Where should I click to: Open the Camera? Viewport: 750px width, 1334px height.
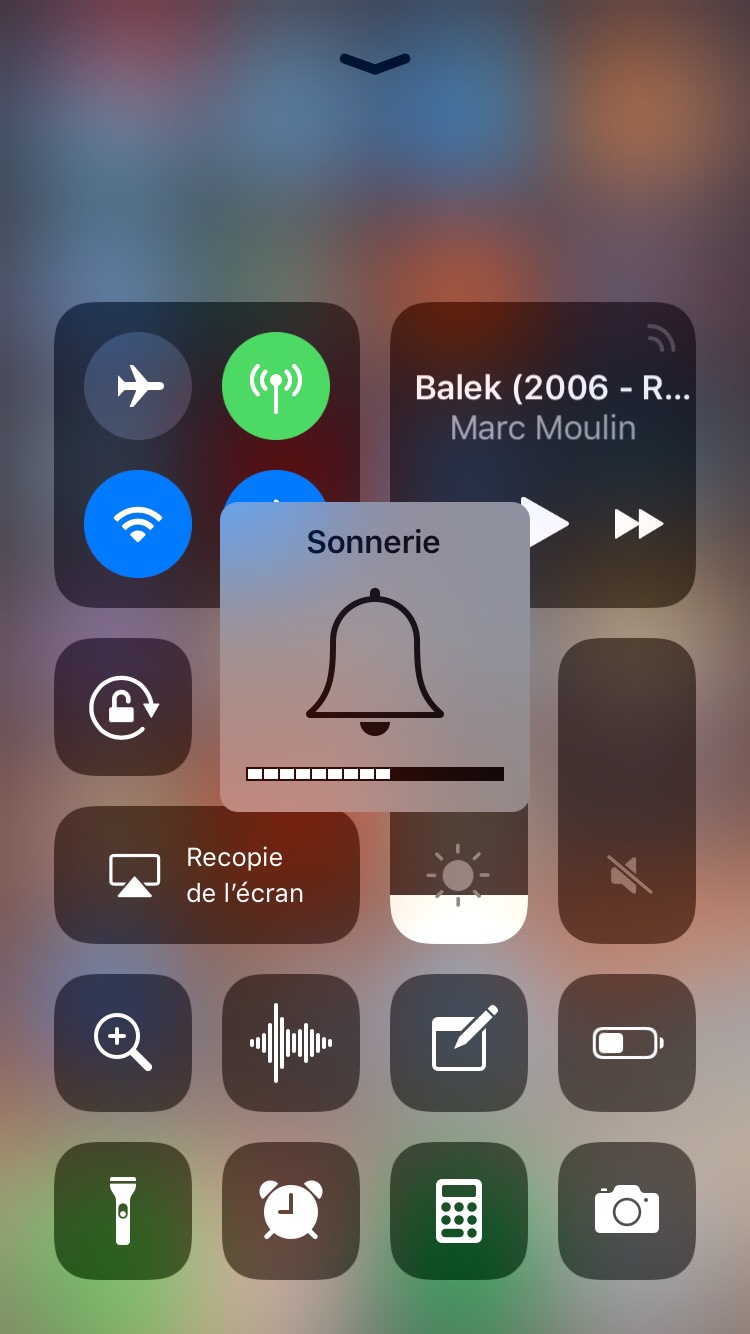627,1211
